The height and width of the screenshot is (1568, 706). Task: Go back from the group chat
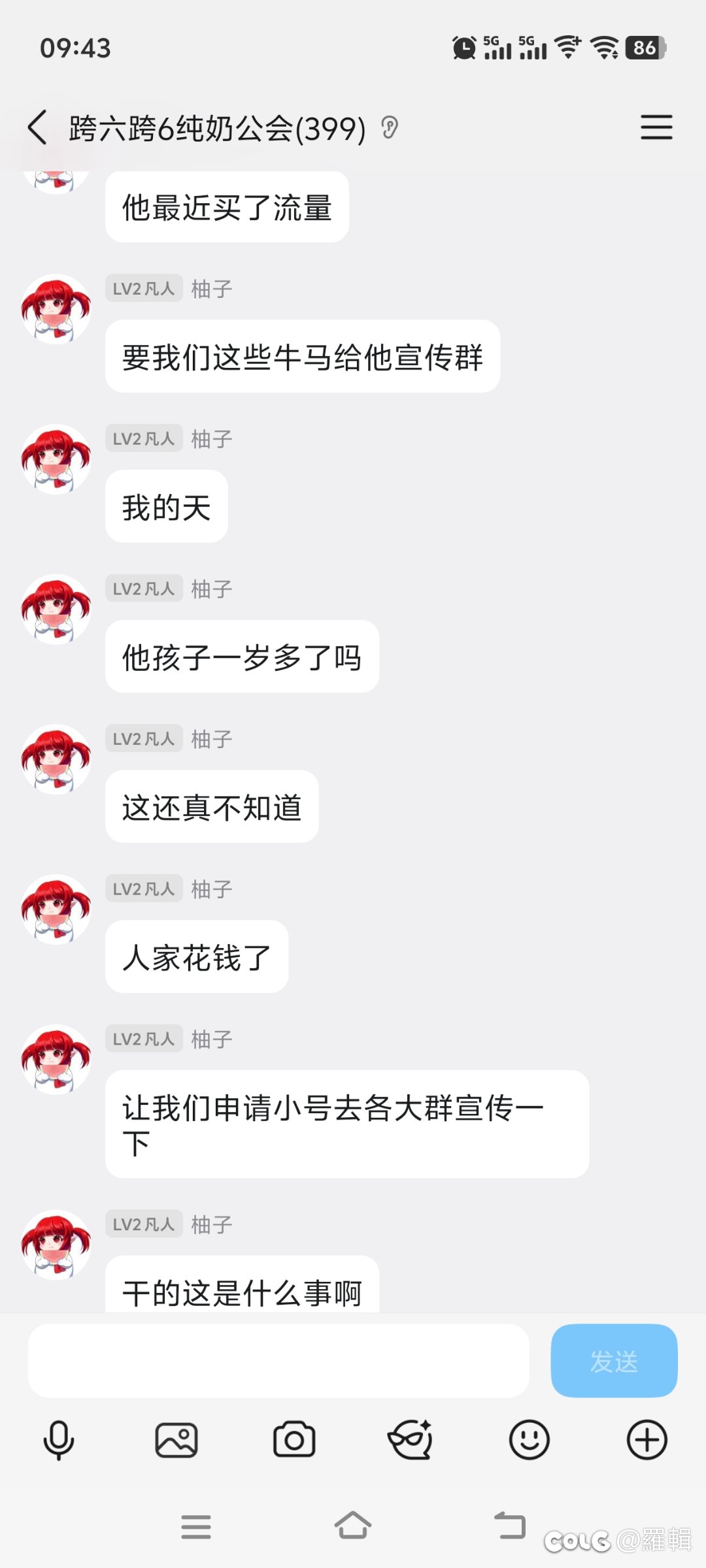click(x=38, y=127)
